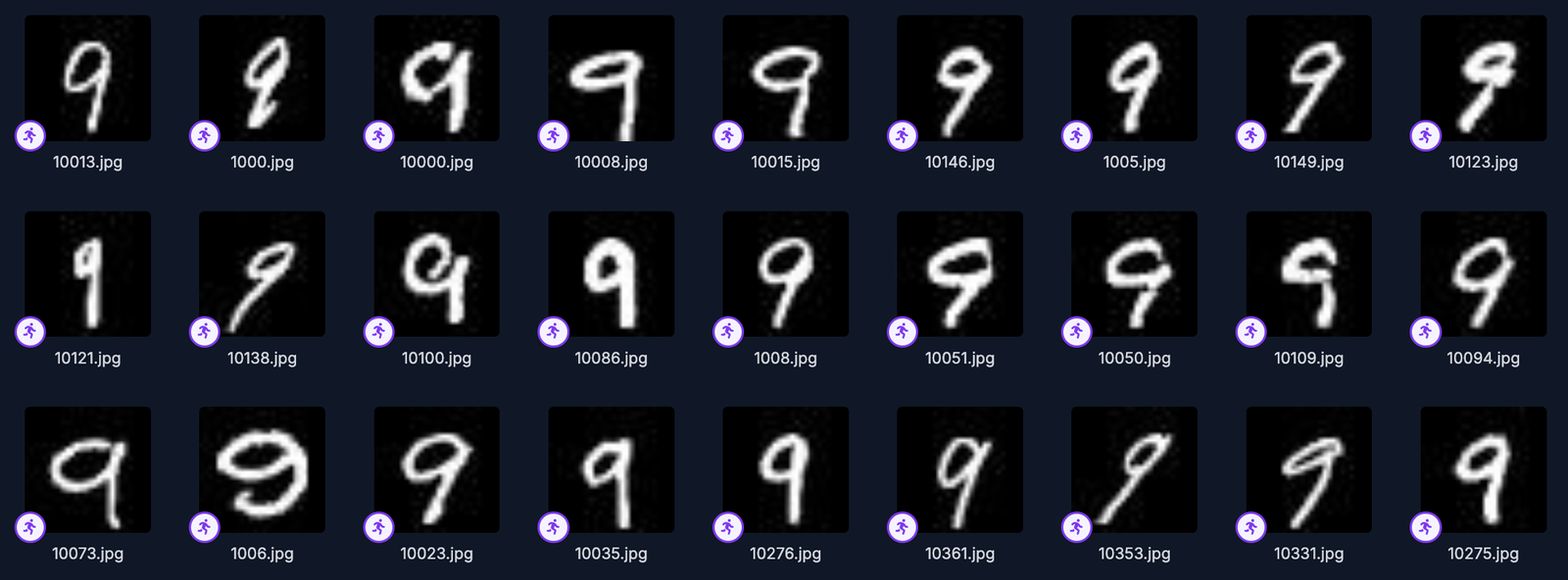Select the 1000.jpg thumbnail
This screenshot has height=580, width=1568.
pyautogui.click(x=263, y=78)
